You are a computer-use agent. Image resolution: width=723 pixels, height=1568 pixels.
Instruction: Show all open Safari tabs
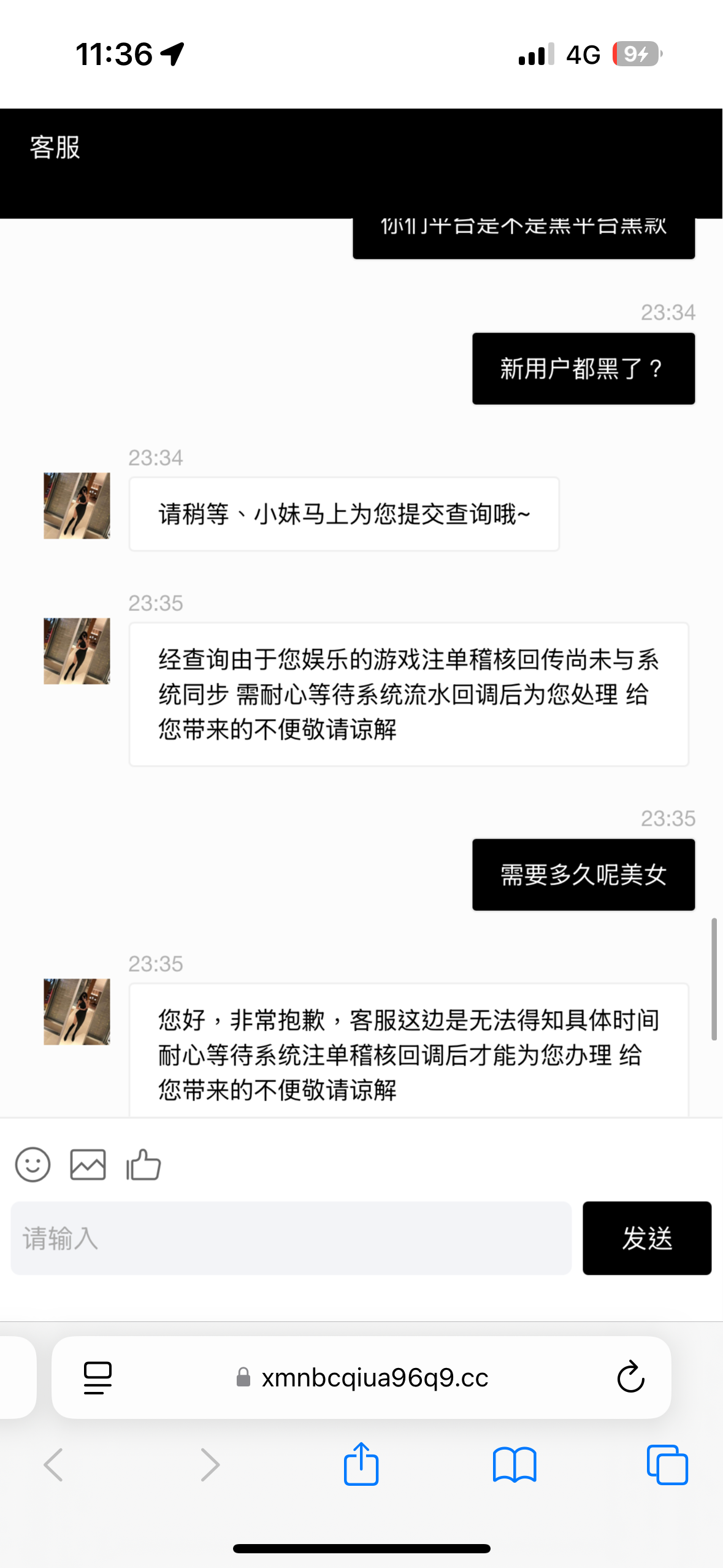coord(667,1464)
